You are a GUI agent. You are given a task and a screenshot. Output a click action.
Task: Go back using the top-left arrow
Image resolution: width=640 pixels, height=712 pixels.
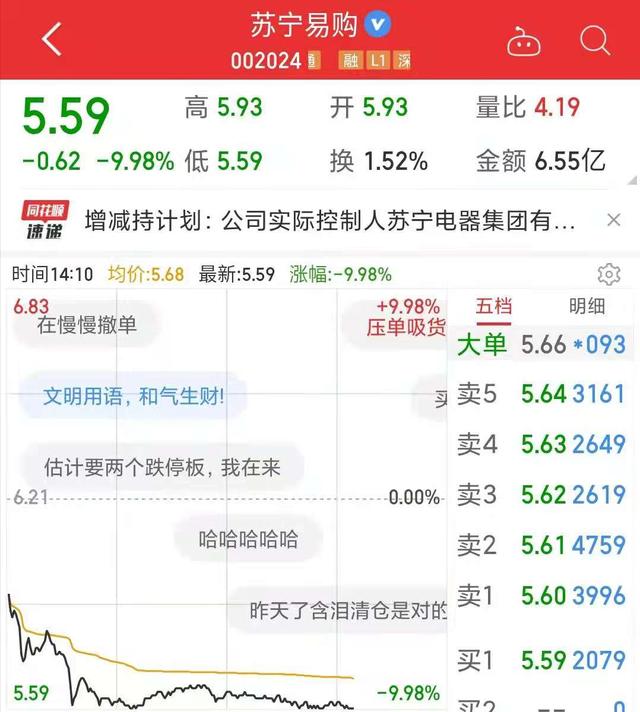[x=52, y=40]
